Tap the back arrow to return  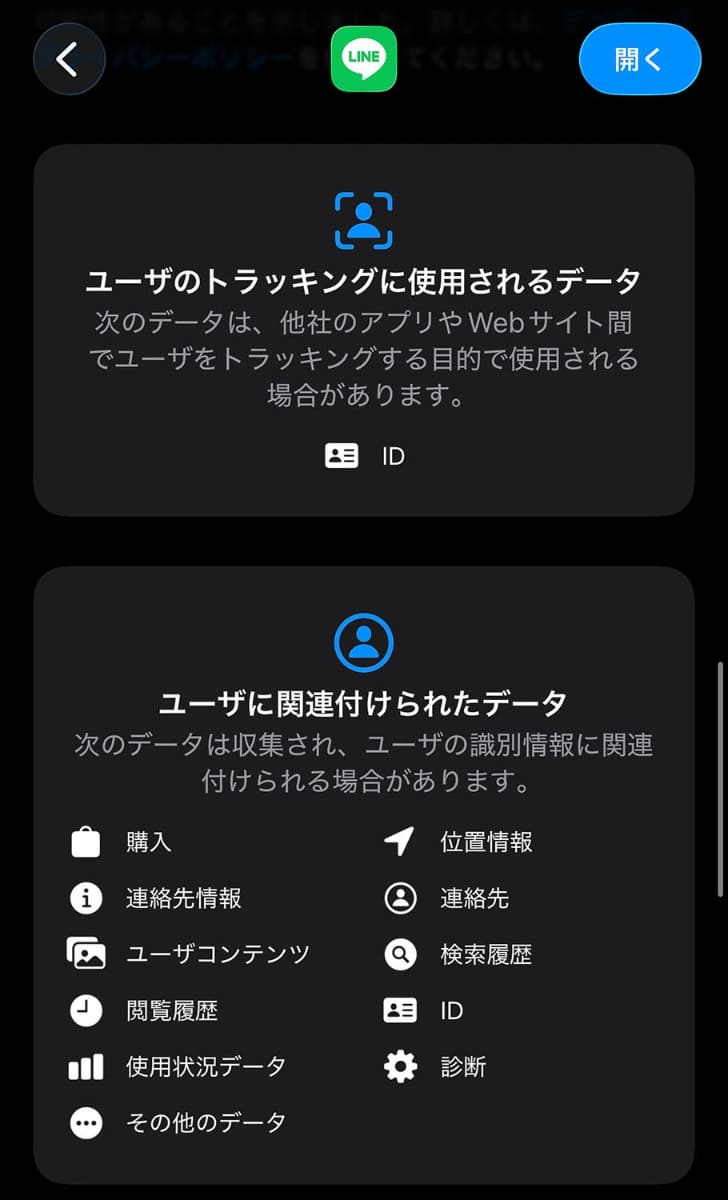tap(68, 59)
